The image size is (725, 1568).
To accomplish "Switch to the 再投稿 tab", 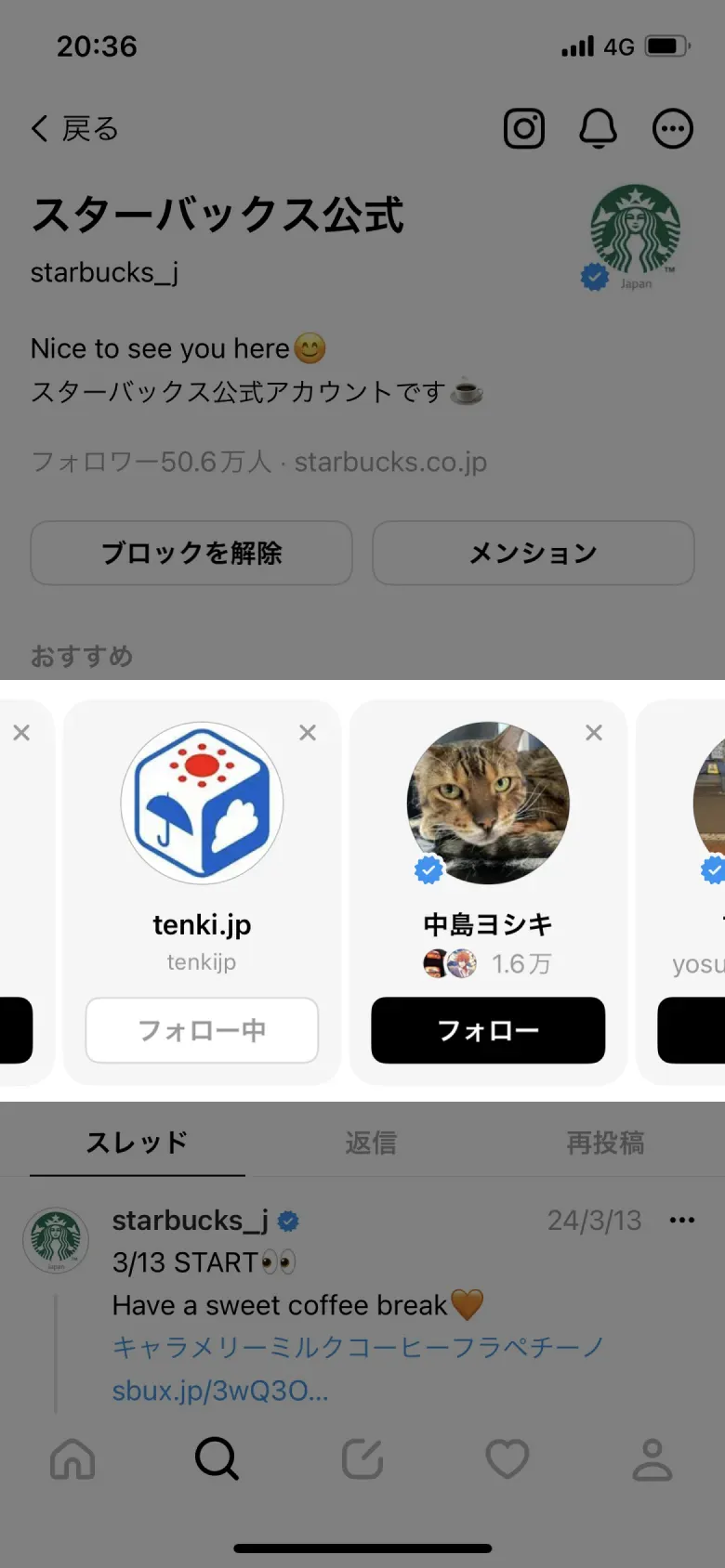I will pyautogui.click(x=604, y=1142).
